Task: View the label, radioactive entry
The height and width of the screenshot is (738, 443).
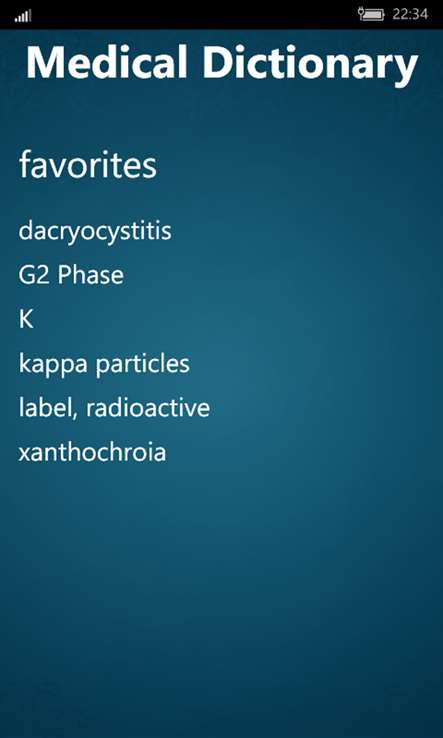Action: [x=114, y=408]
